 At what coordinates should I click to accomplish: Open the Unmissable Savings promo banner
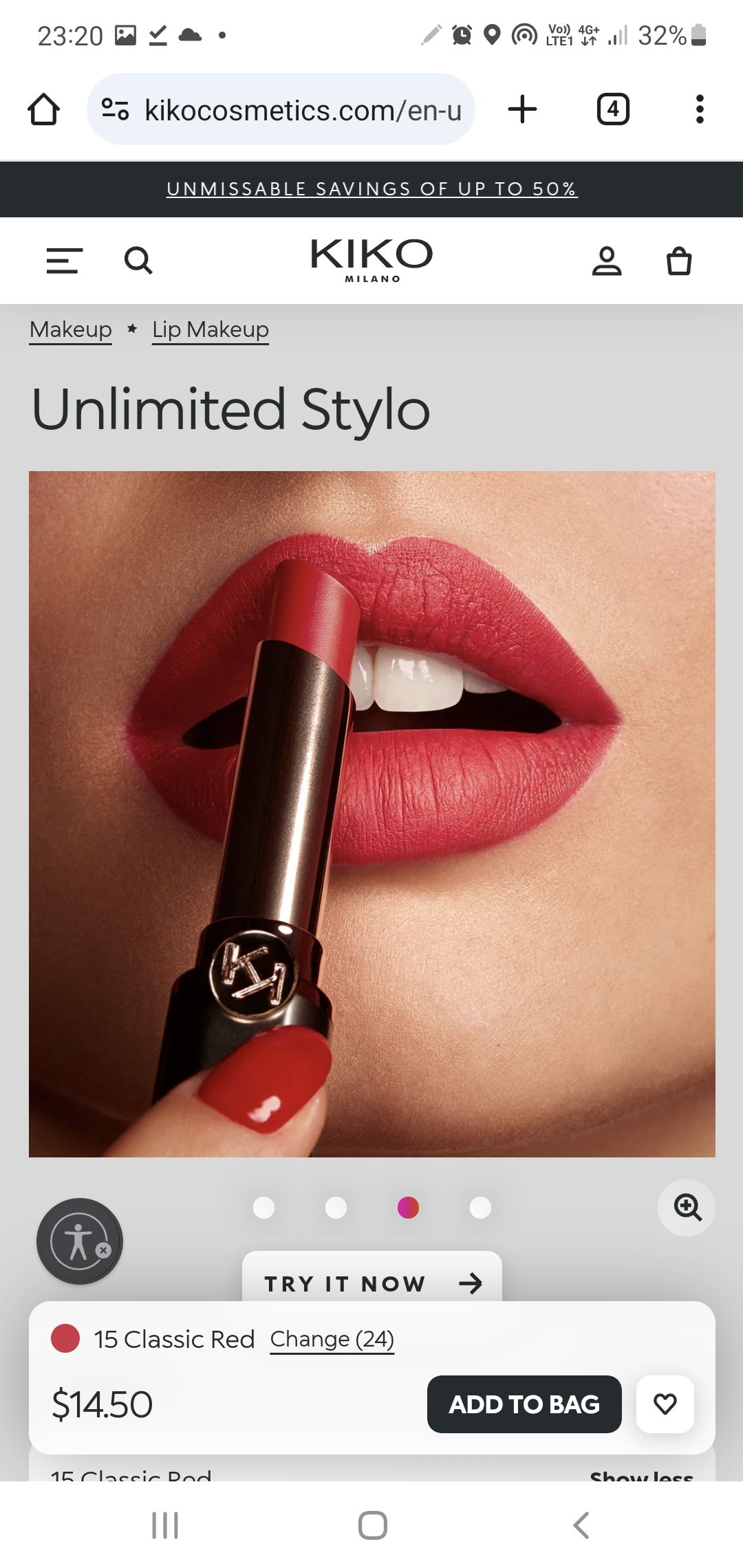click(371, 189)
